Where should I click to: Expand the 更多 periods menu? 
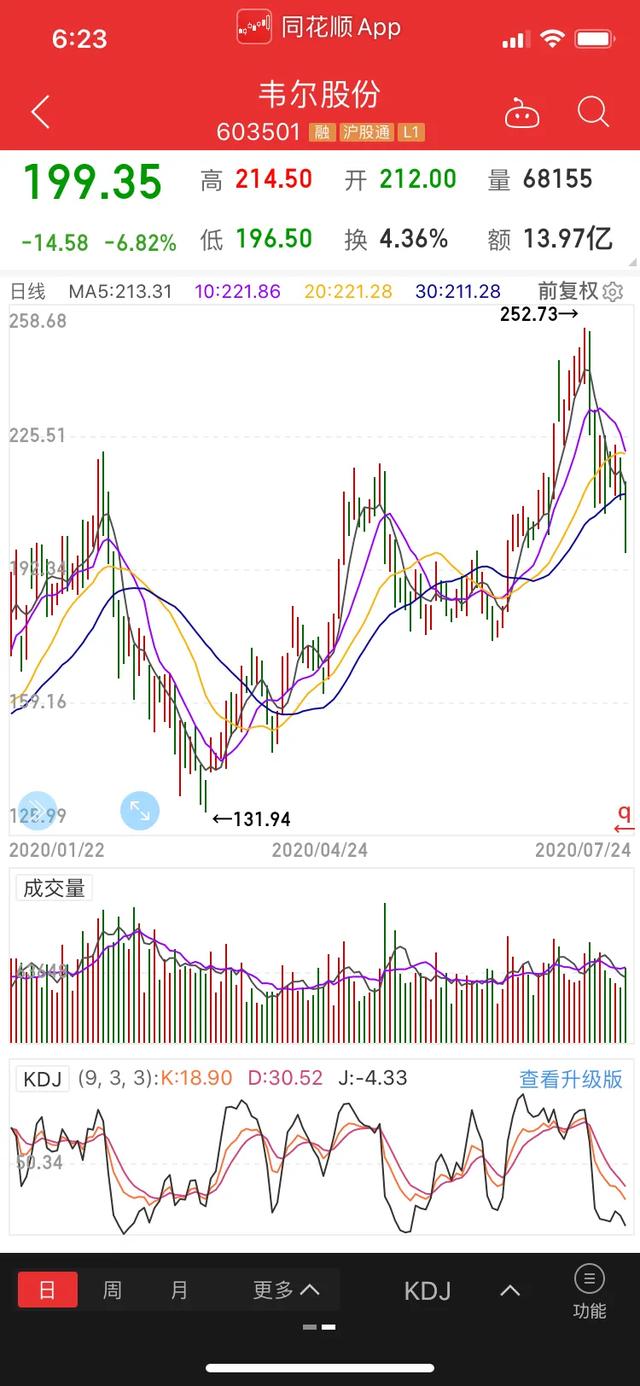pos(286,1290)
